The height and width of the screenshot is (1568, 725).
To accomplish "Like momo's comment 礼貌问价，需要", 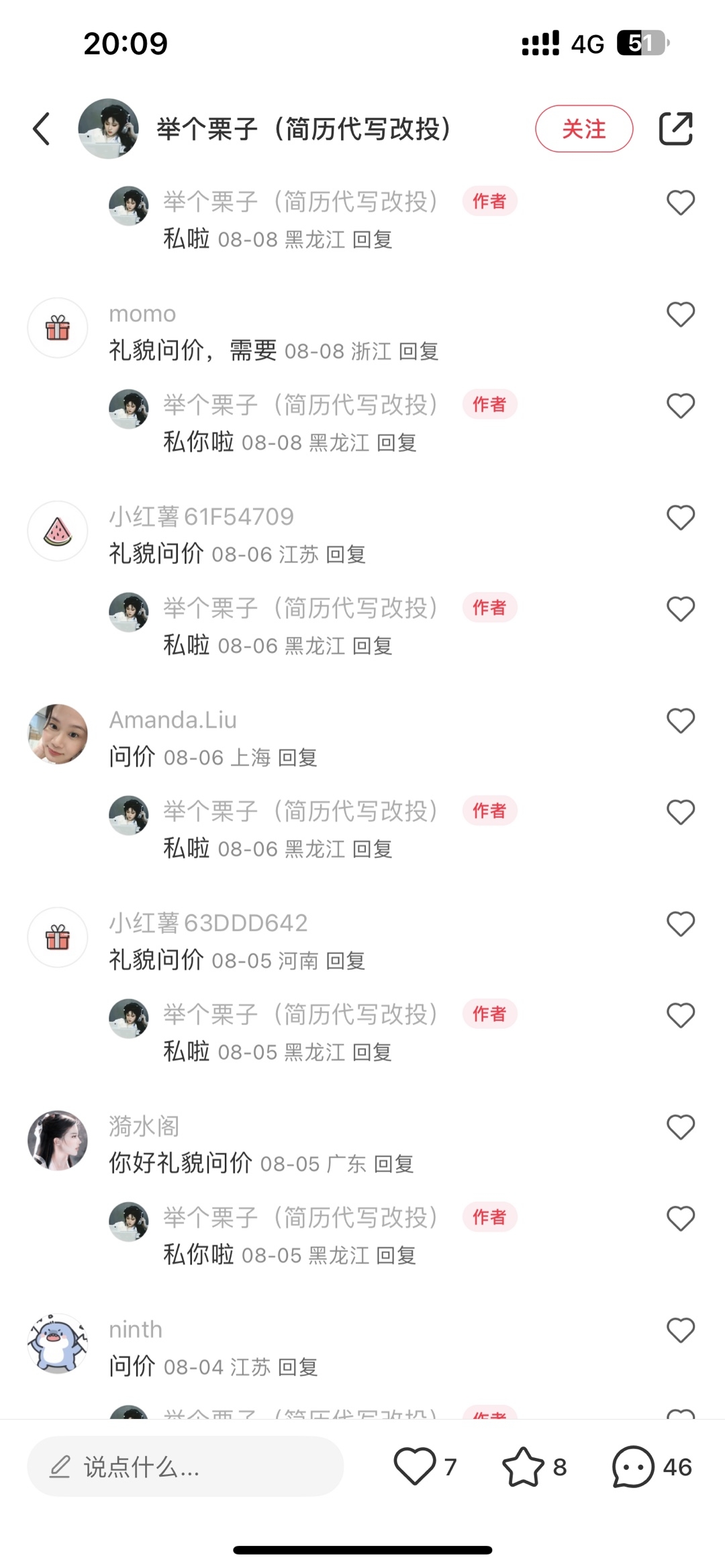I will click(680, 315).
